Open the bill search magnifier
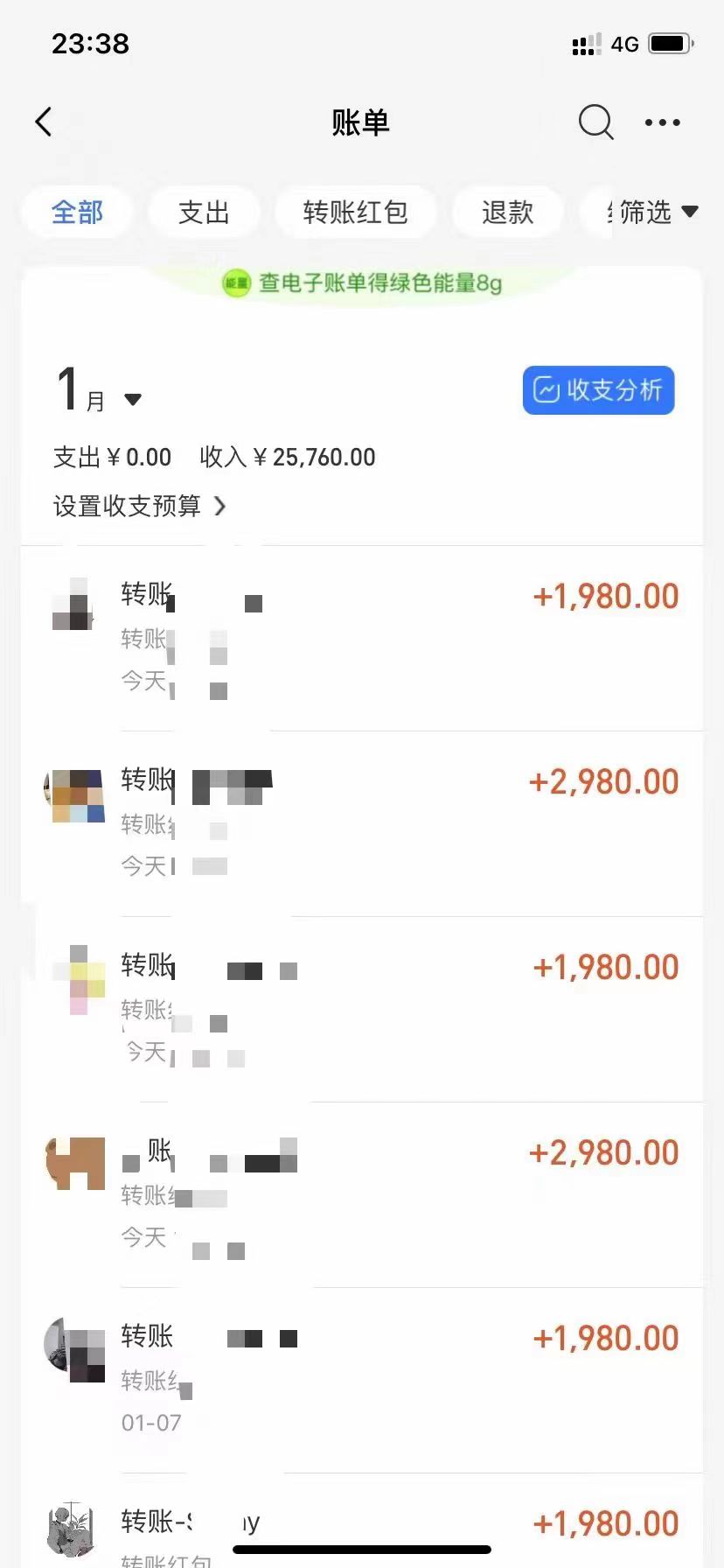Image resolution: width=724 pixels, height=1568 pixels. (x=595, y=122)
